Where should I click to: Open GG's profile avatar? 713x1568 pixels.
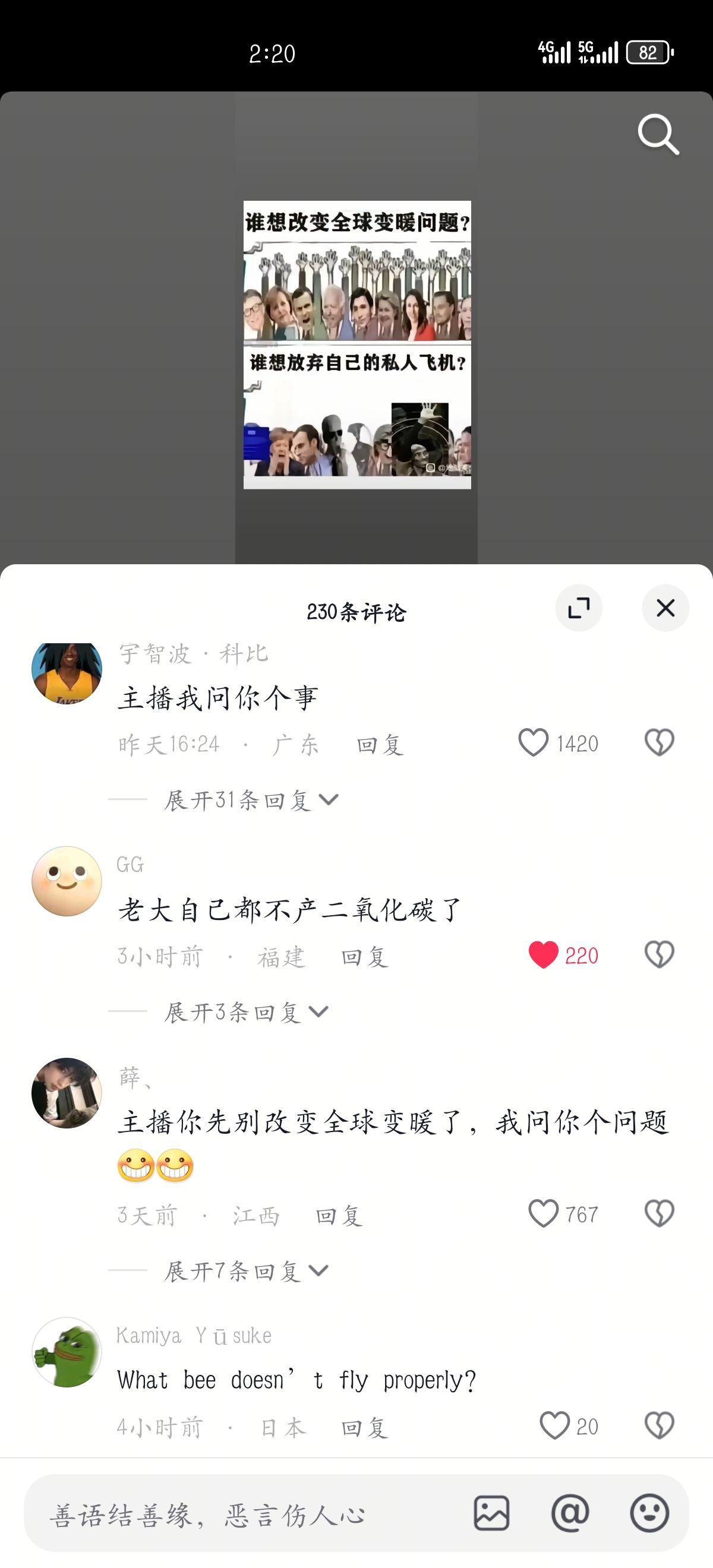pos(67,881)
